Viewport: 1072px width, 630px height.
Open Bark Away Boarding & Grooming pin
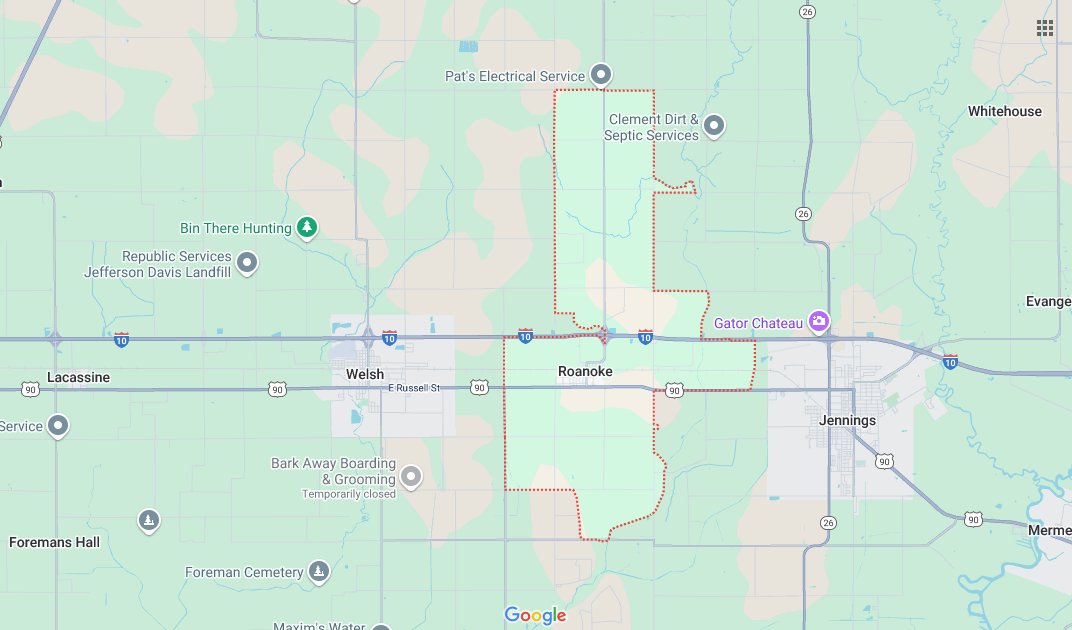tap(410, 476)
